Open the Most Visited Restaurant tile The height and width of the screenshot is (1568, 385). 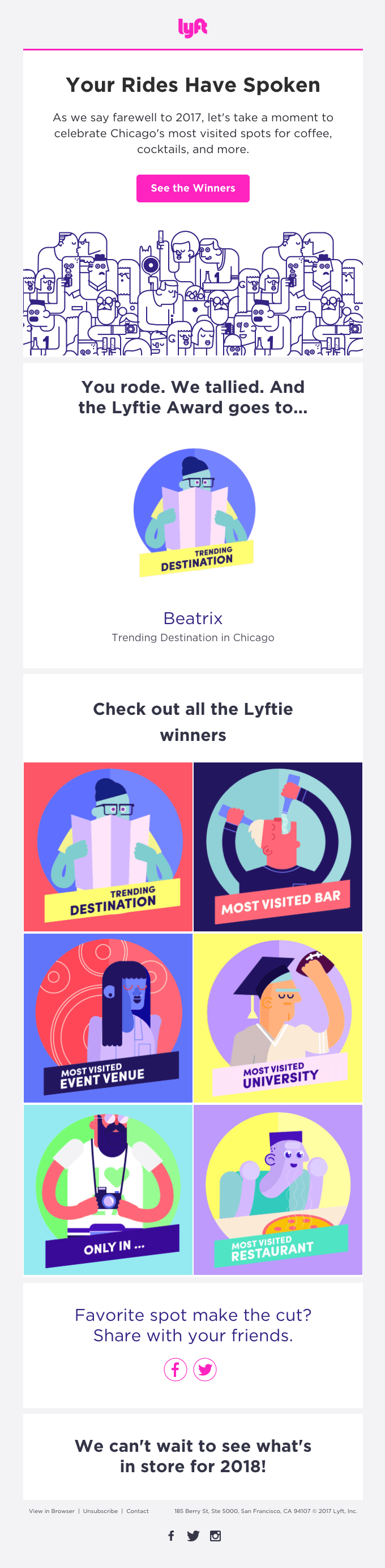tap(278, 1189)
